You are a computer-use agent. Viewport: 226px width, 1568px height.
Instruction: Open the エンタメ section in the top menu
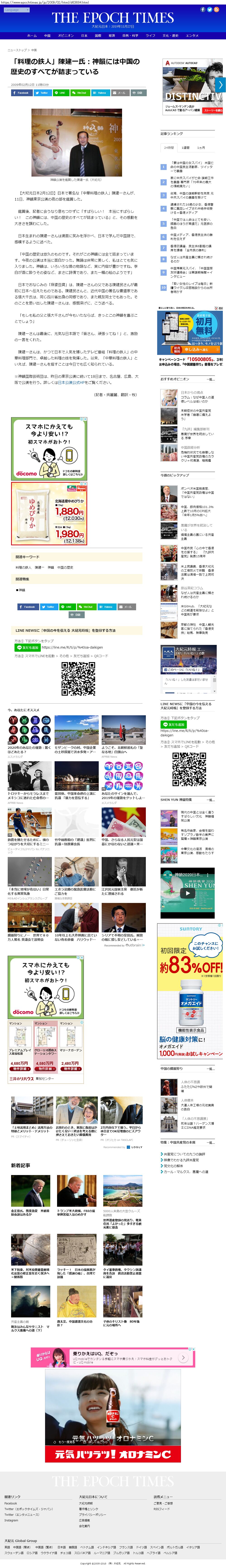(x=192, y=35)
